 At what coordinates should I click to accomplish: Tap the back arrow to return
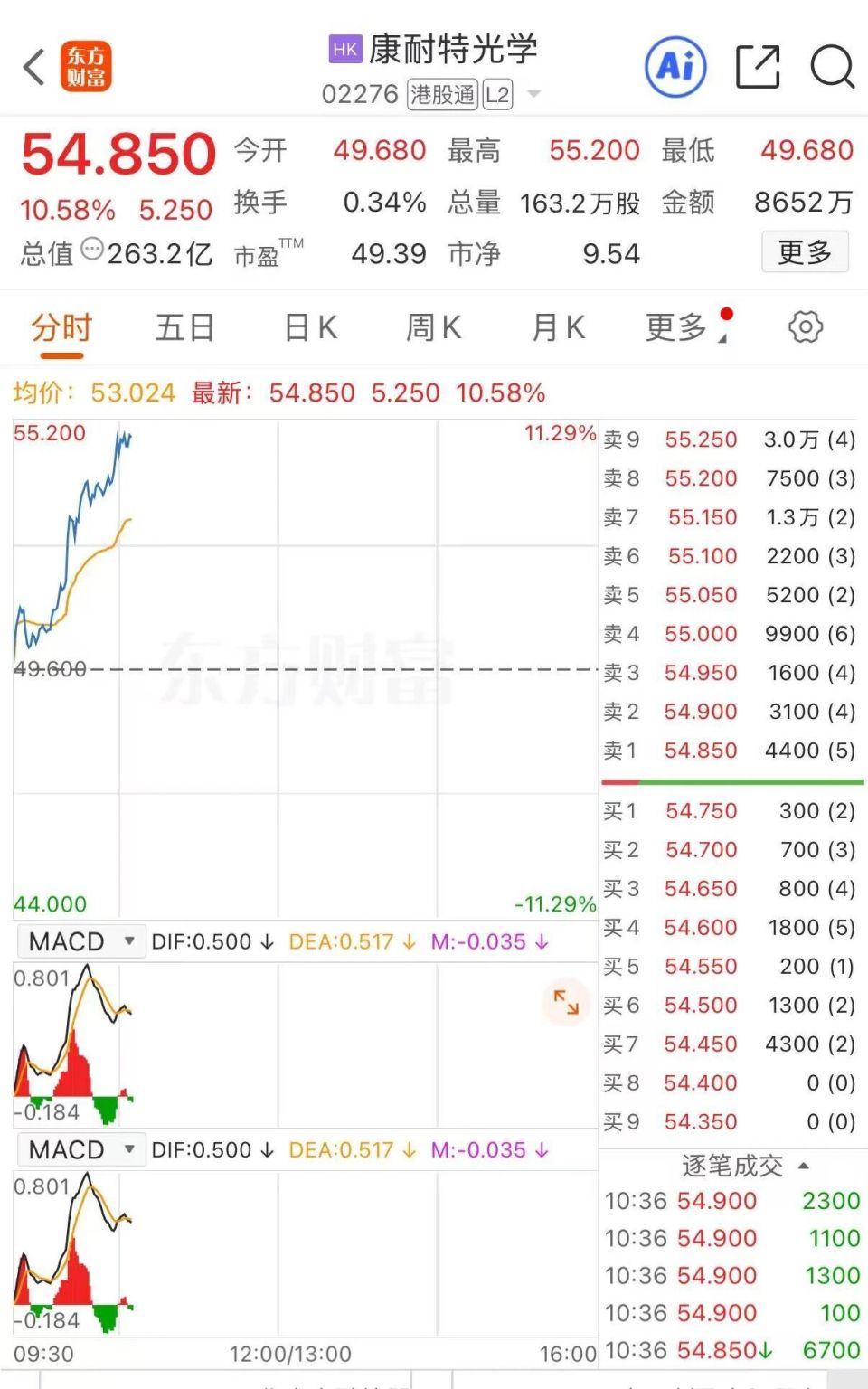(33, 66)
